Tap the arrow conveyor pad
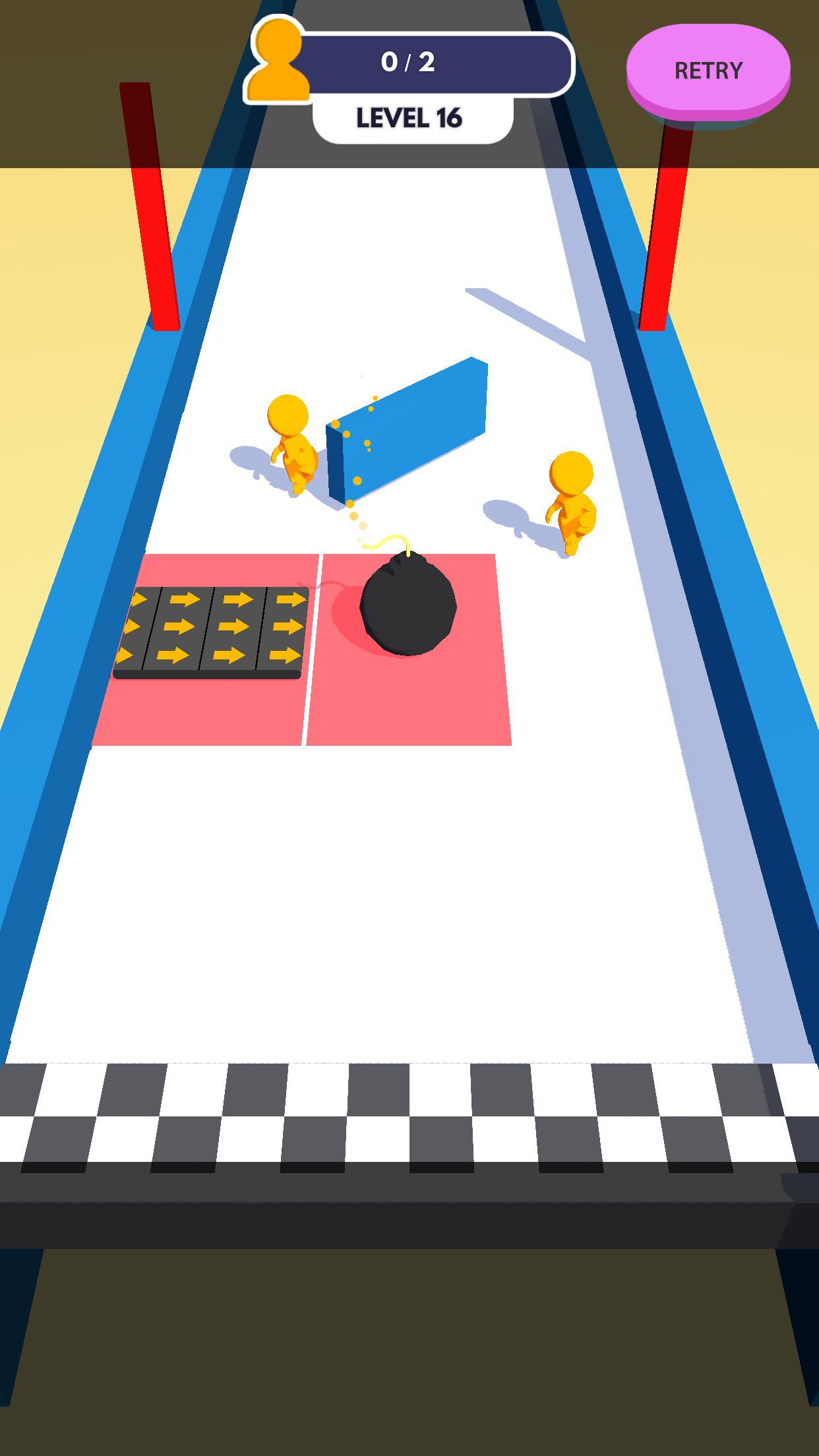819x1456 pixels. tap(211, 630)
